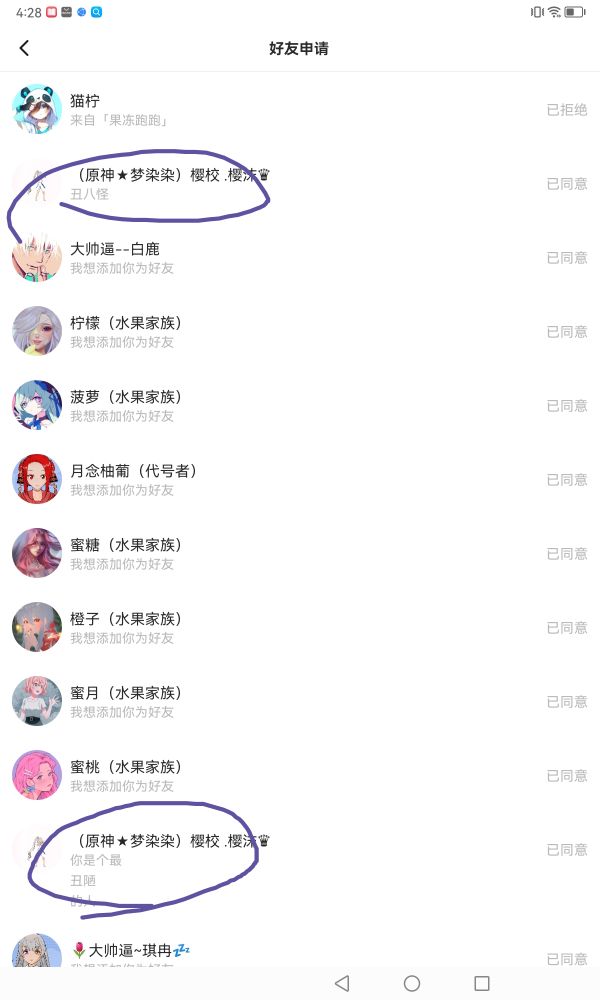Open 月念柚葡（代号者）request
The image size is (600, 1000).
[x=300, y=480]
